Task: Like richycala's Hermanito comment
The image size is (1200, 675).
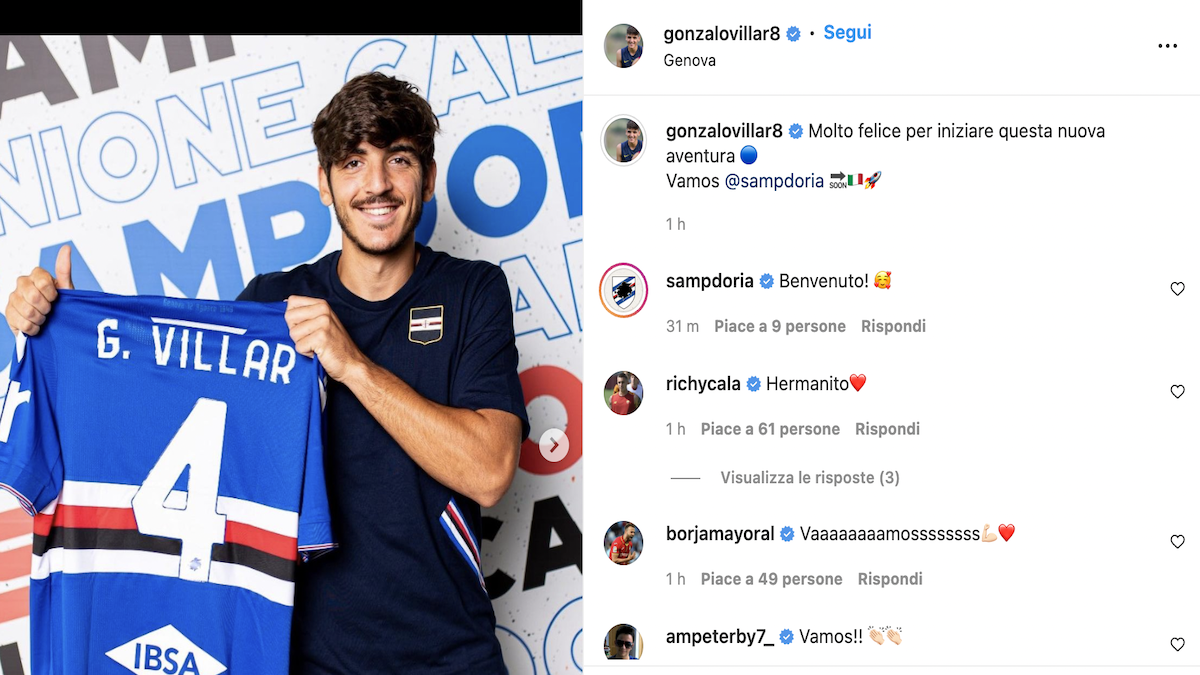Action: click(1177, 392)
